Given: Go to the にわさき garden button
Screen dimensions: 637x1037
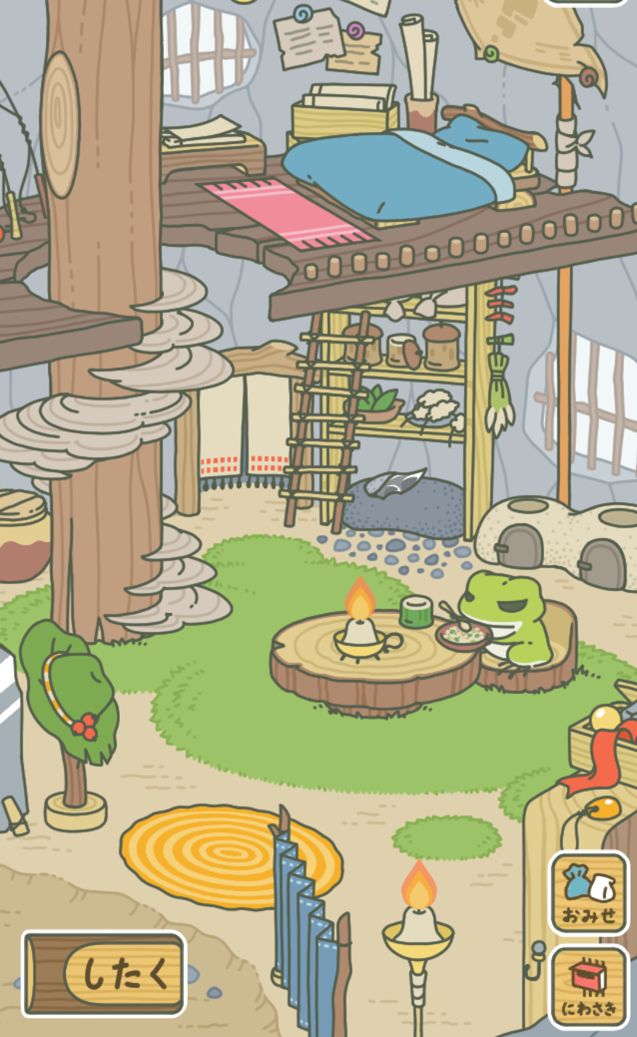Looking at the screenshot, I should click(x=589, y=987).
